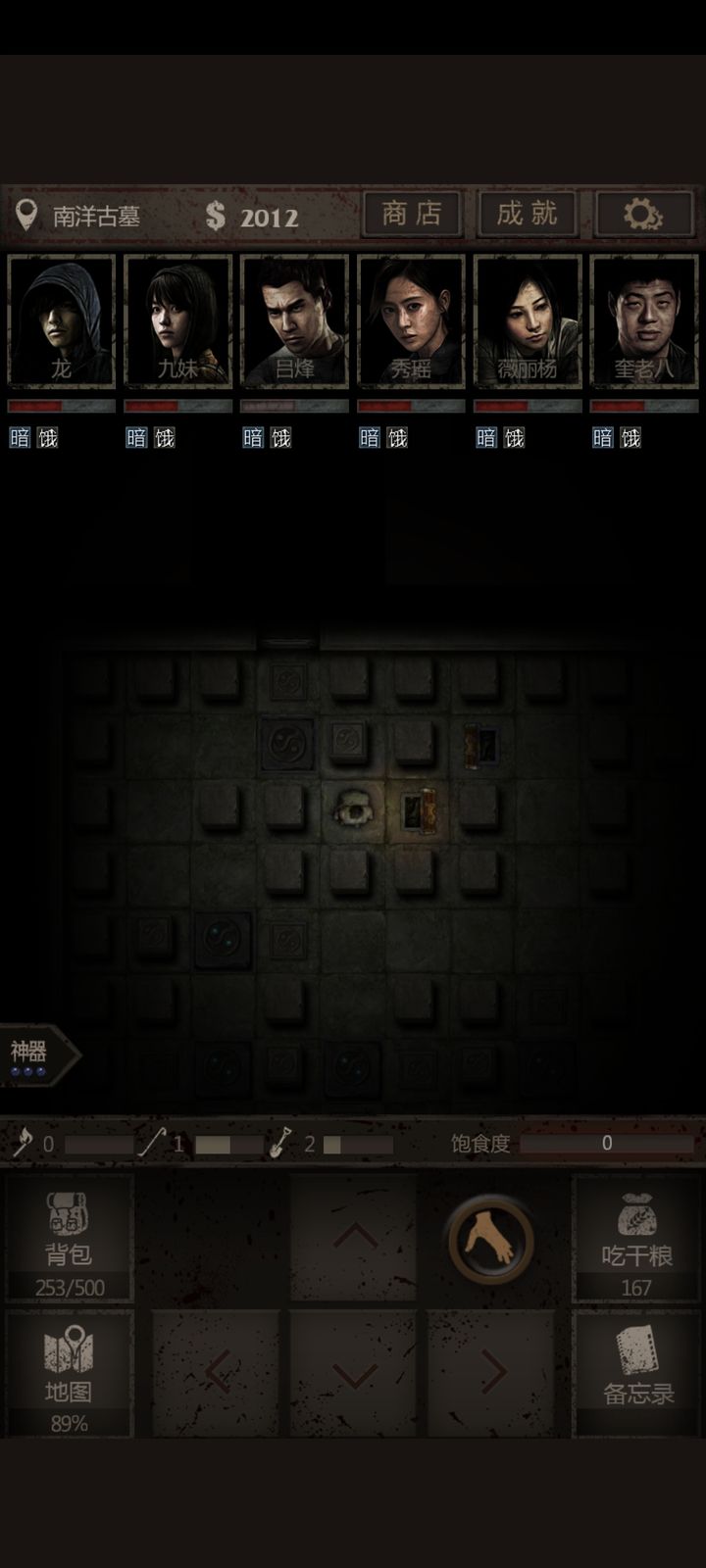706x1568 pixels.
Task: Move down with the down arrow
Action: 354,1373
